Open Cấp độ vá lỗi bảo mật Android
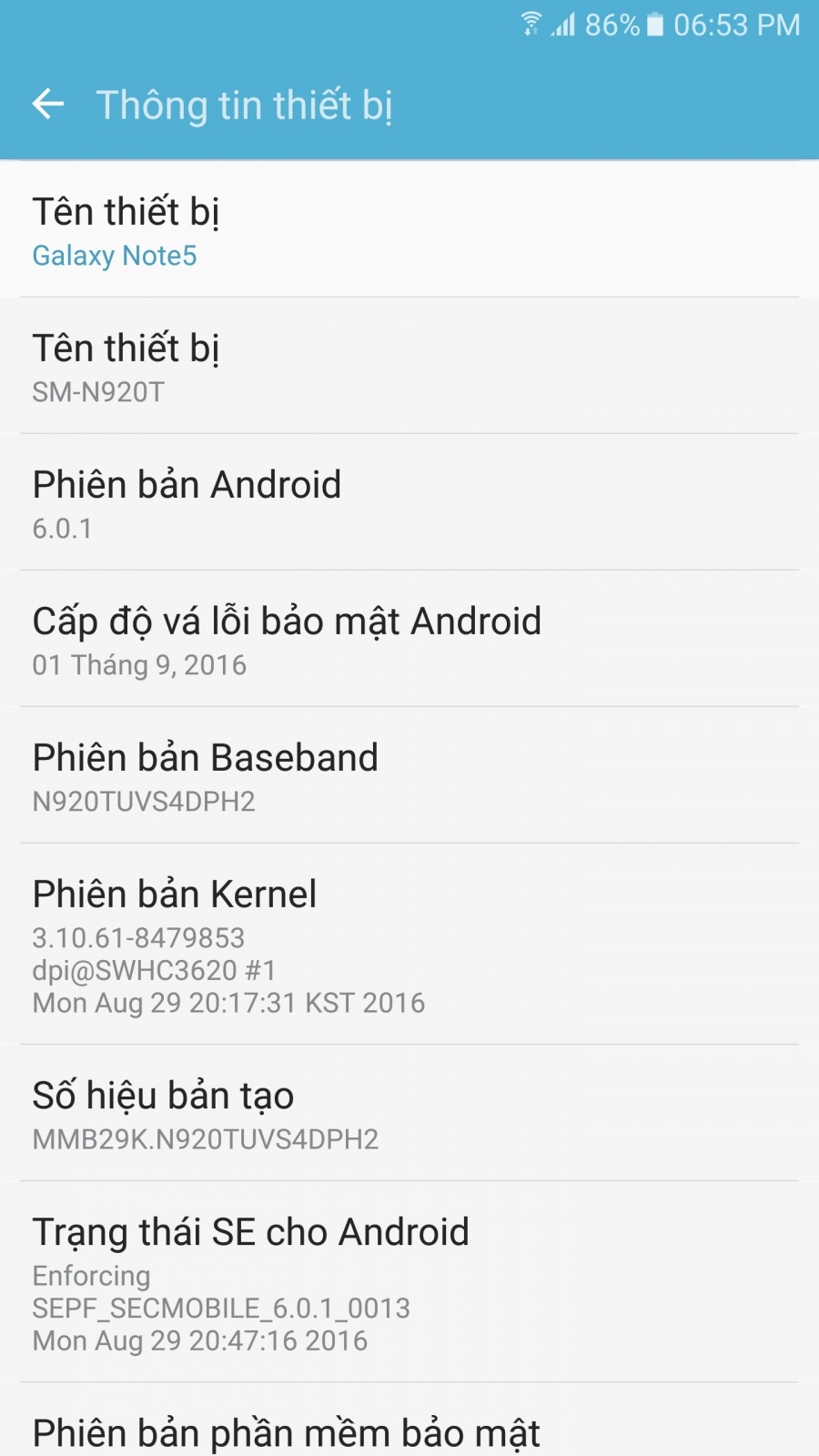819x1456 pixels. (x=409, y=640)
